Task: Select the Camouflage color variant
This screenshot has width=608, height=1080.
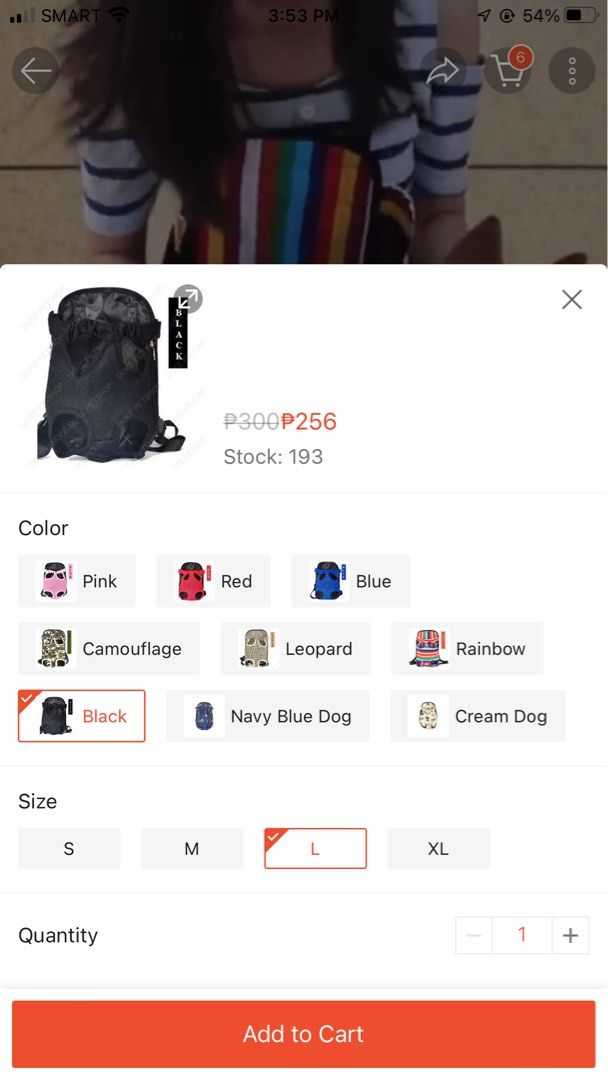Action: (x=108, y=649)
